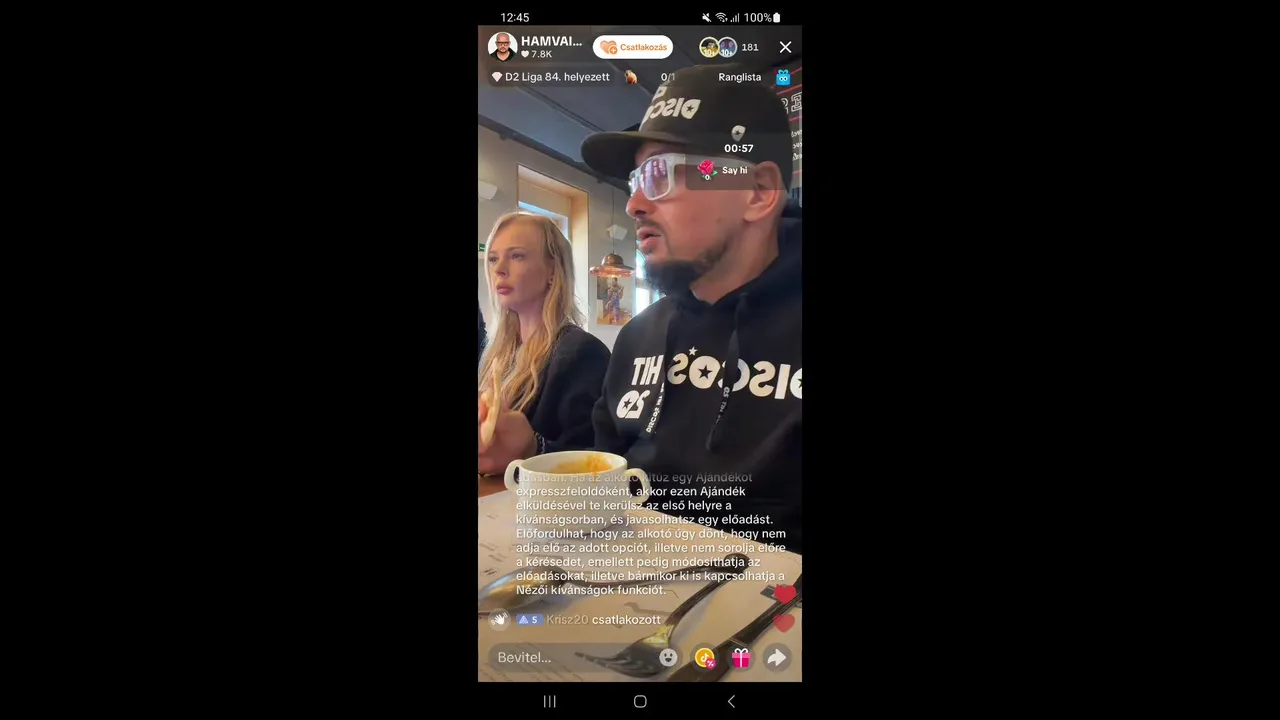Open the gift box panel
1280x720 pixels.
[x=741, y=657]
